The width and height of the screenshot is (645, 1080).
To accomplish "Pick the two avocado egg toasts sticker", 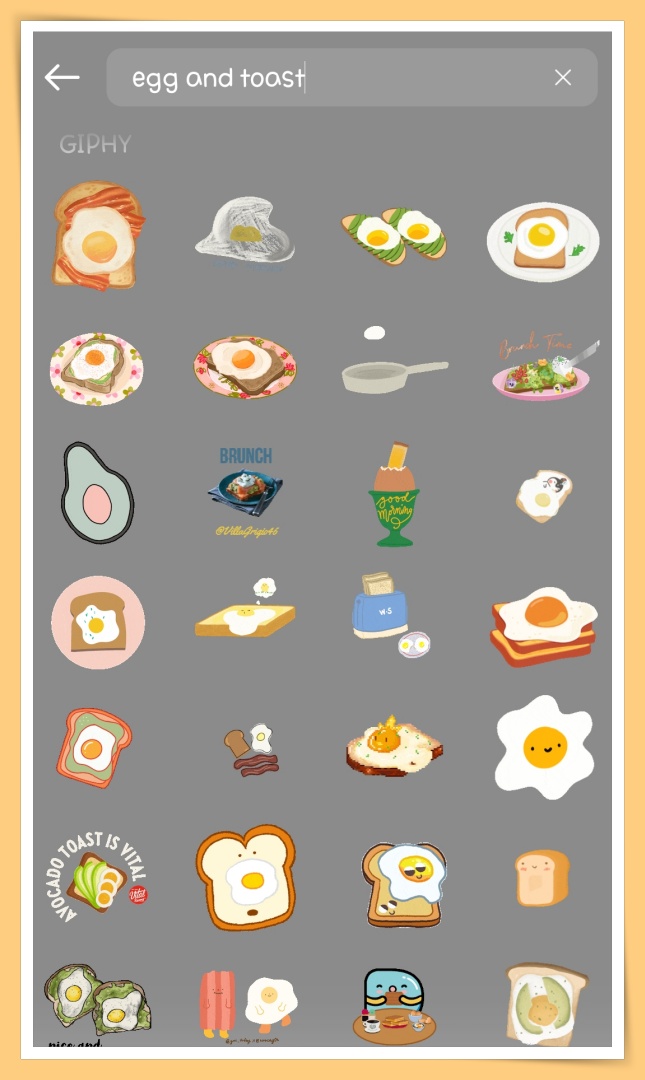I will pos(393,236).
